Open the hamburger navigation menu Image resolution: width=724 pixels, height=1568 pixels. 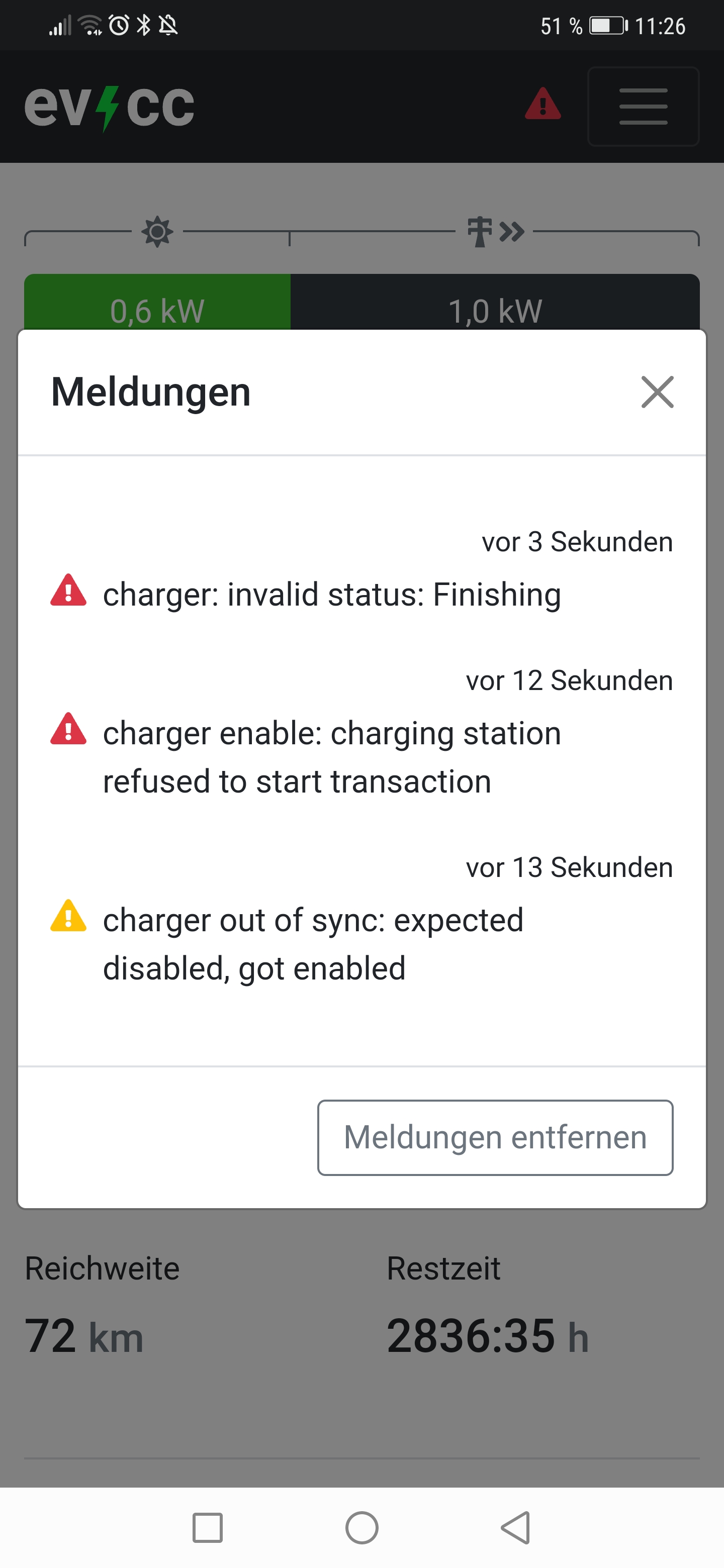tap(643, 107)
